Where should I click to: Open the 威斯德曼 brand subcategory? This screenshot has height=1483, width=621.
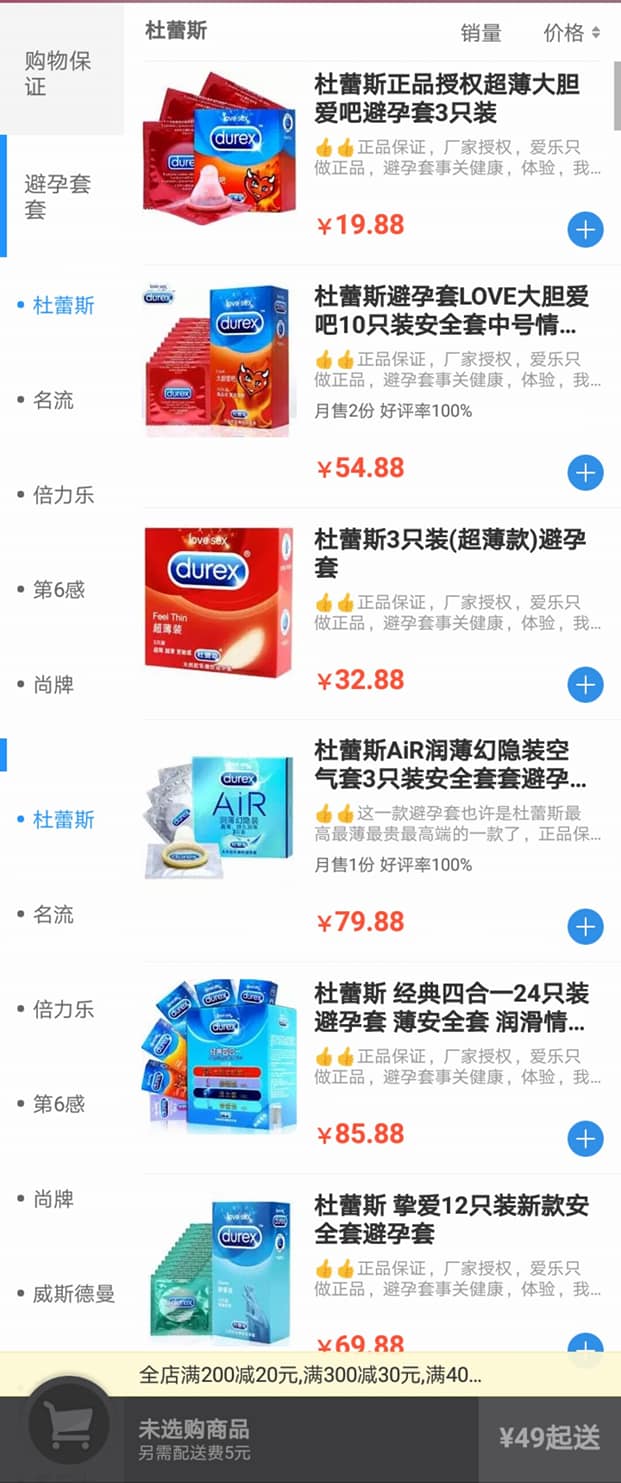pyautogui.click(x=73, y=1293)
